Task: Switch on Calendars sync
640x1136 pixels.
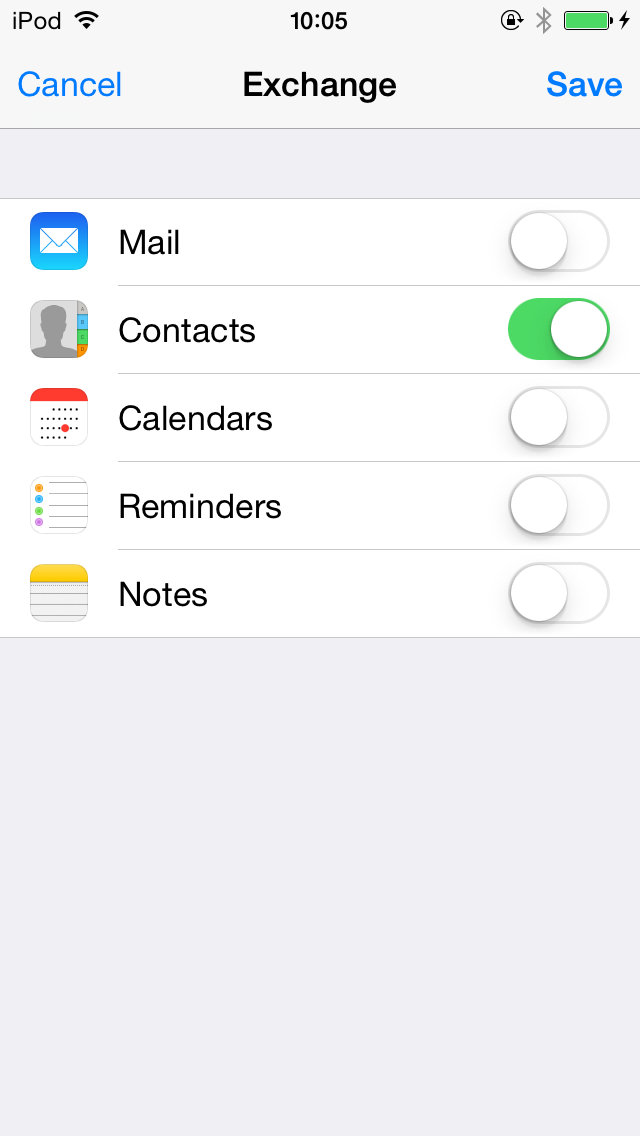Action: tap(558, 418)
